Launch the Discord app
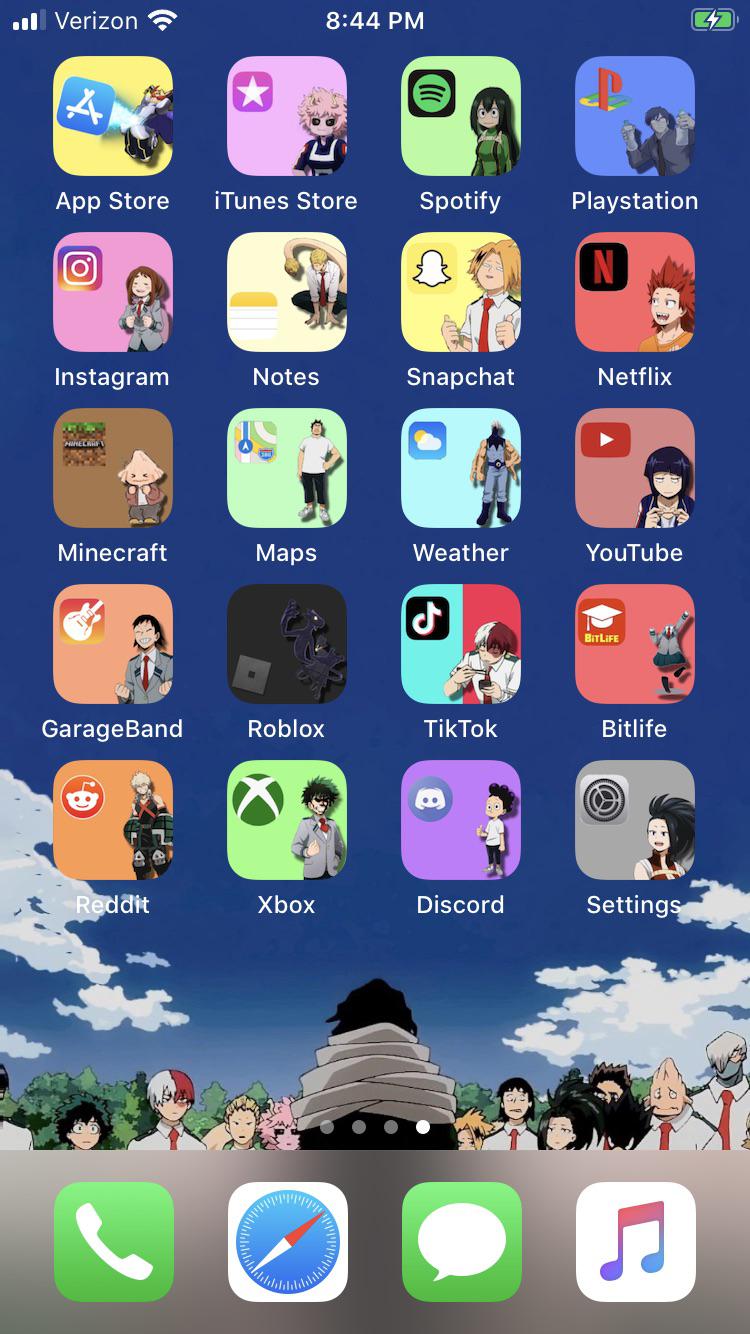Screen dimensions: 750x1334 (x=461, y=820)
